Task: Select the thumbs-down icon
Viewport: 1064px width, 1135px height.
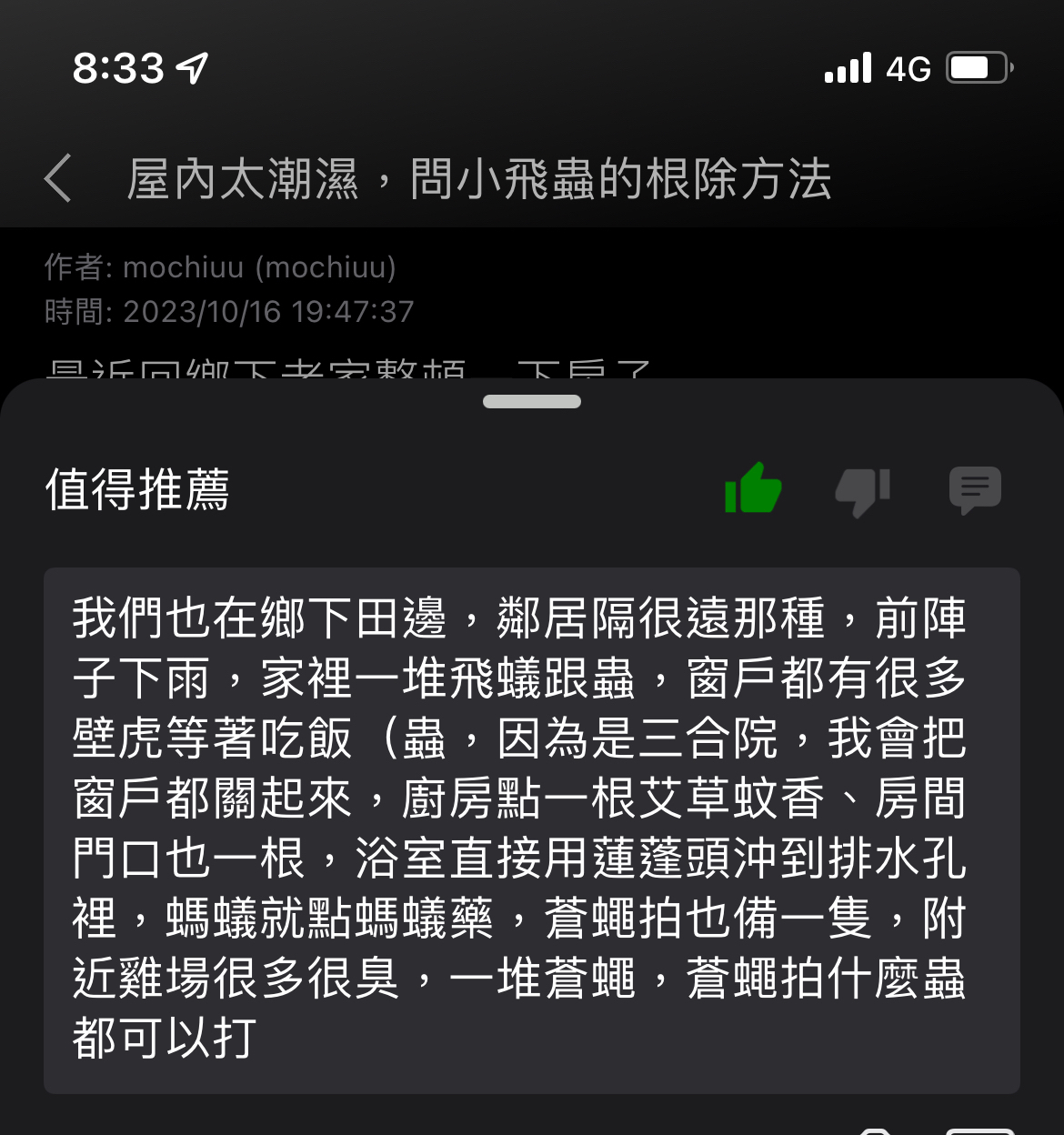Action: pos(862,491)
